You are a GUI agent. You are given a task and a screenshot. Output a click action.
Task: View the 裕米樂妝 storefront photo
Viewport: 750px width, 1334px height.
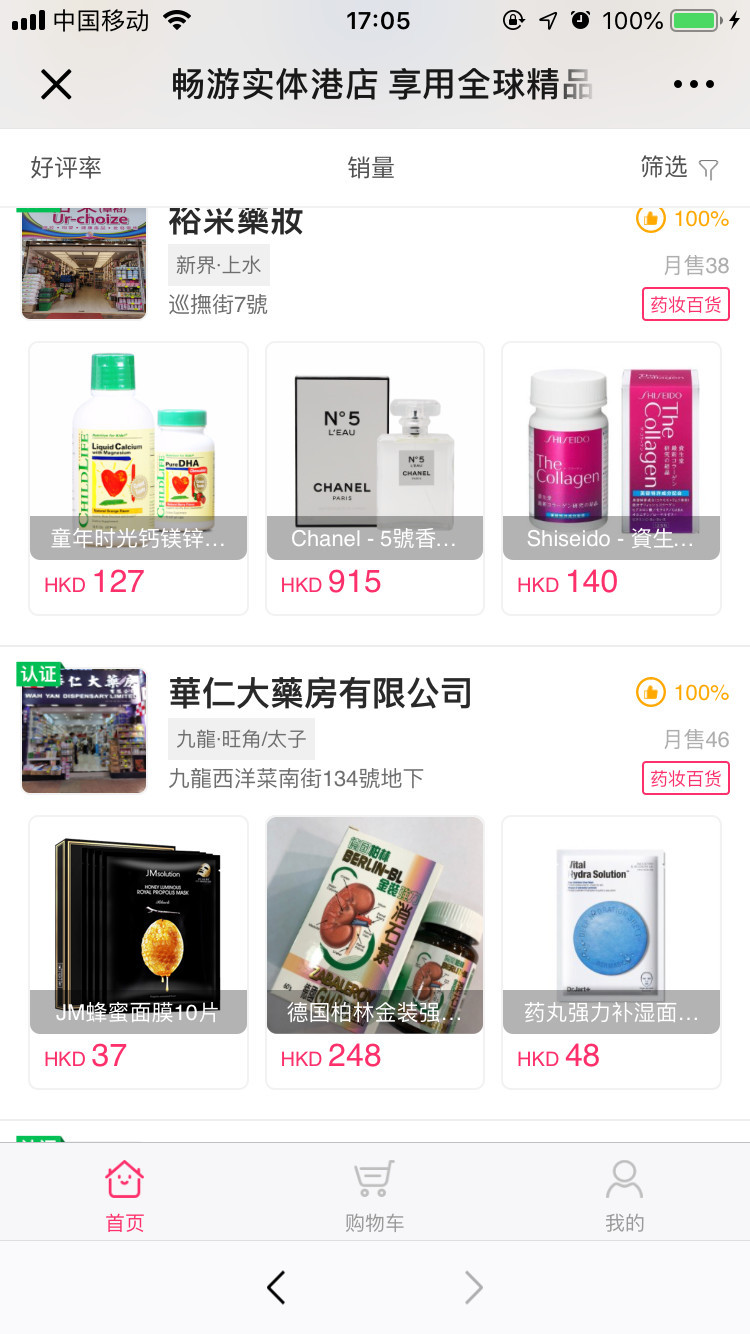tap(84, 262)
